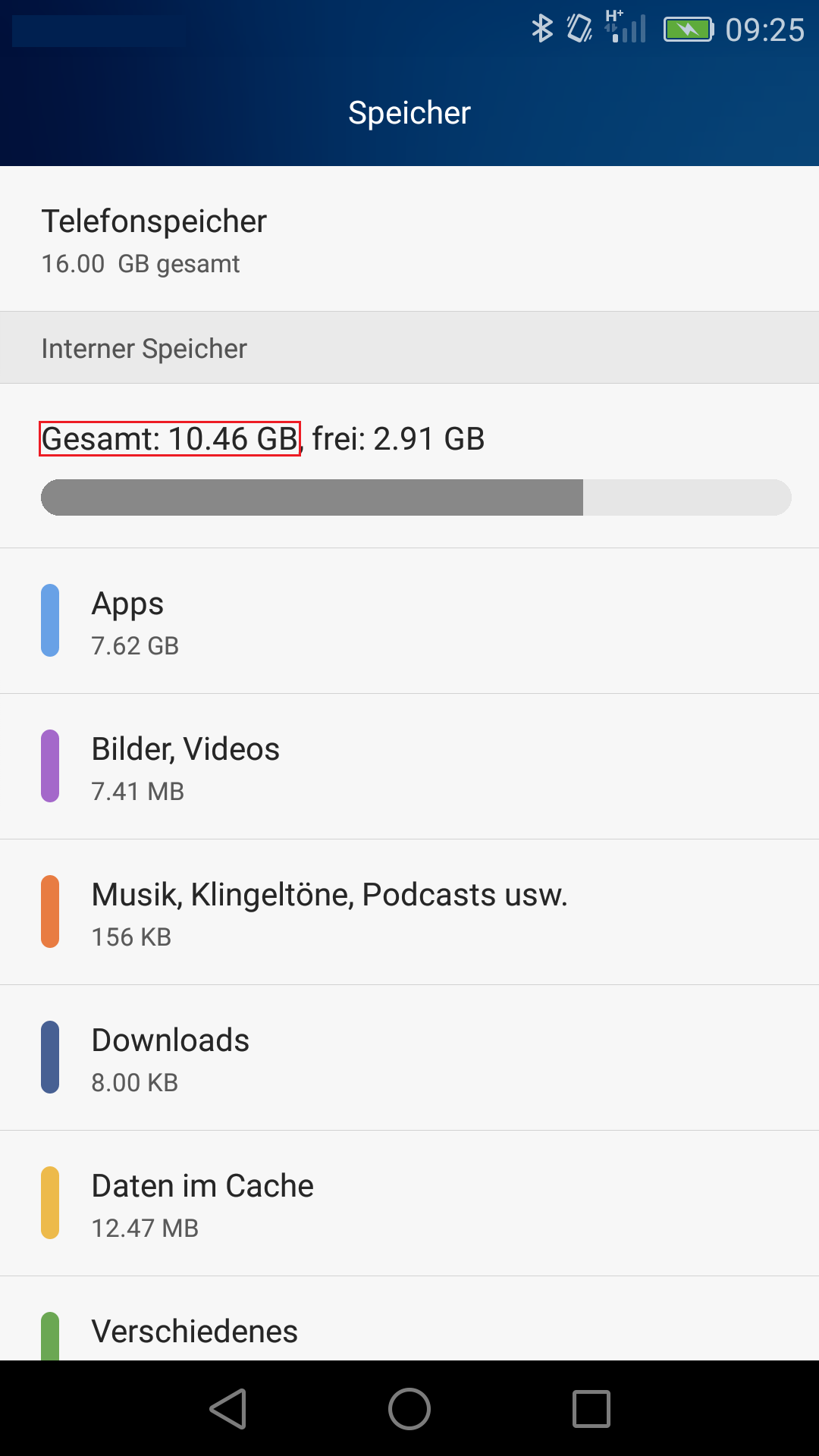Open Bilder, Videos storage details
Image resolution: width=819 pixels, height=1456 pixels.
(409, 767)
